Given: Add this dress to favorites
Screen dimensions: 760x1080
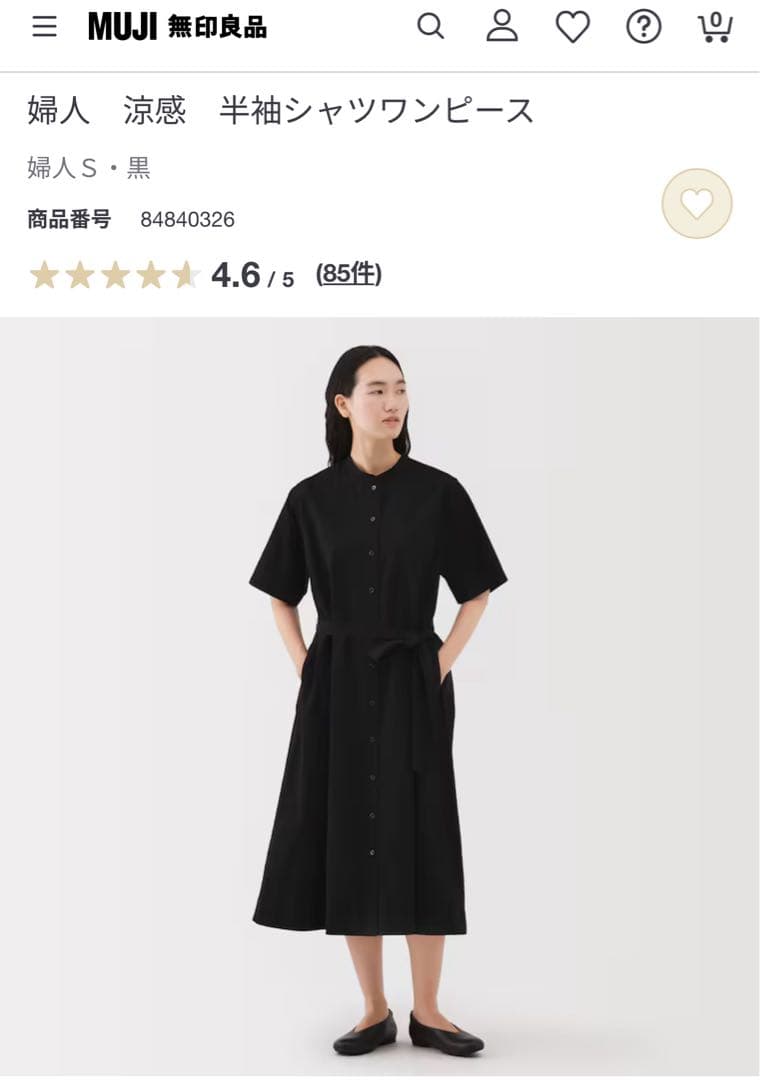Looking at the screenshot, I should pos(697,204).
